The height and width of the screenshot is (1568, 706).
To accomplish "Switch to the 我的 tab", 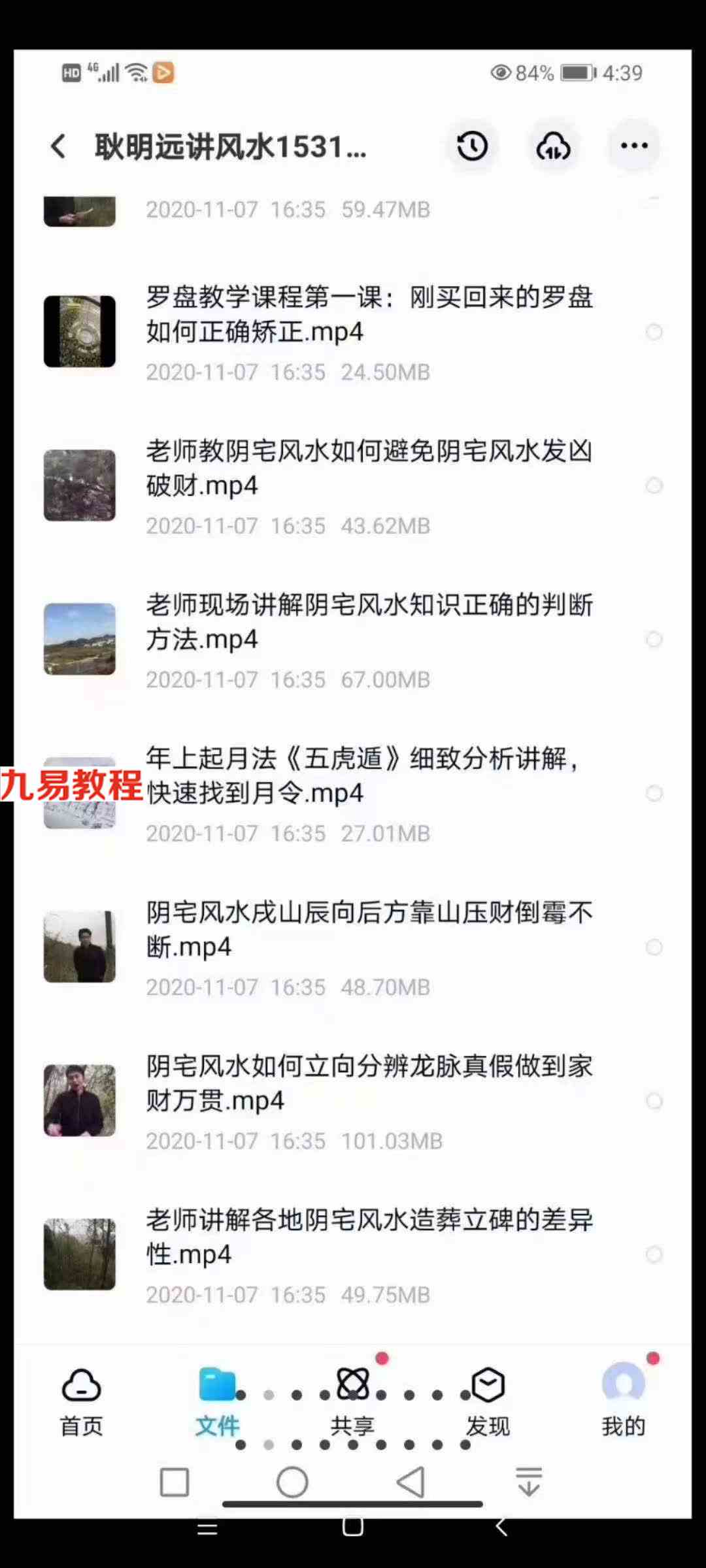I will coord(624,1402).
